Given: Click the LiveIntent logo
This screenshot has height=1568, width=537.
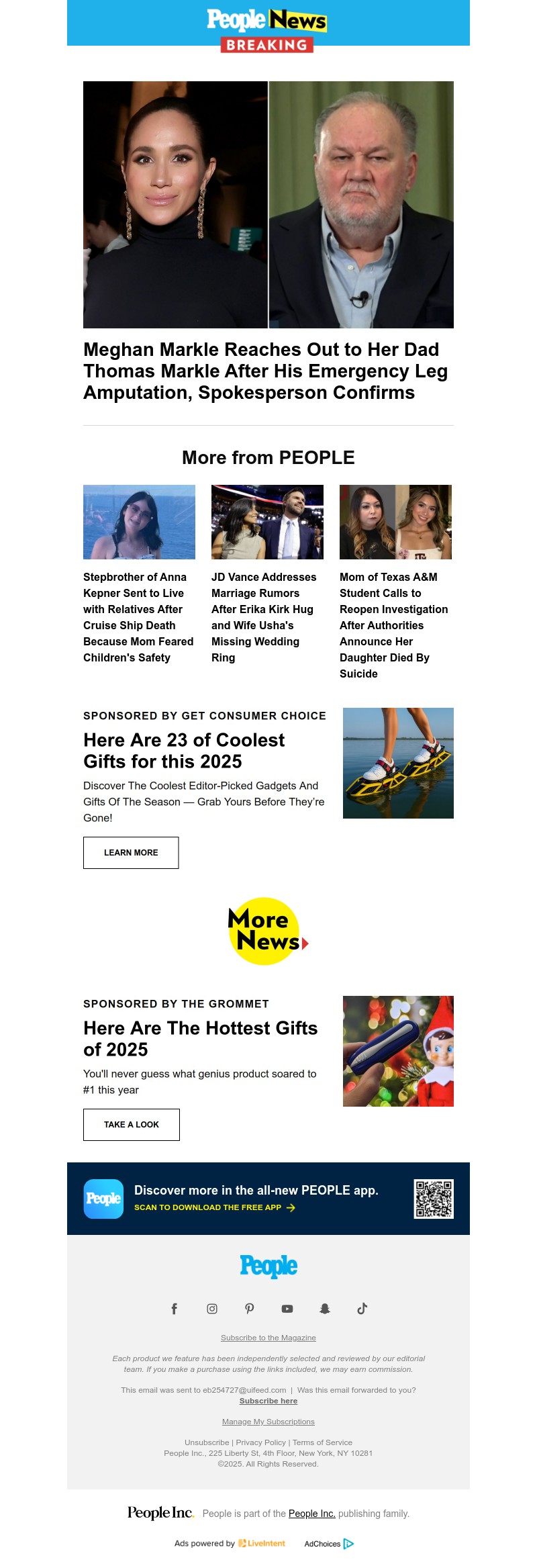Looking at the screenshot, I should [262, 1543].
